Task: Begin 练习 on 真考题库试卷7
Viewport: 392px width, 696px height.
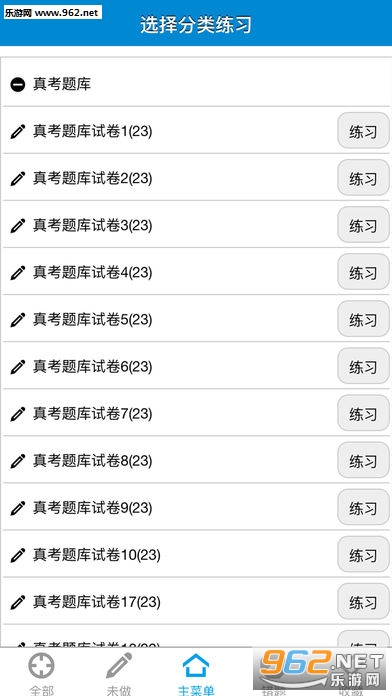Action: coord(363,414)
